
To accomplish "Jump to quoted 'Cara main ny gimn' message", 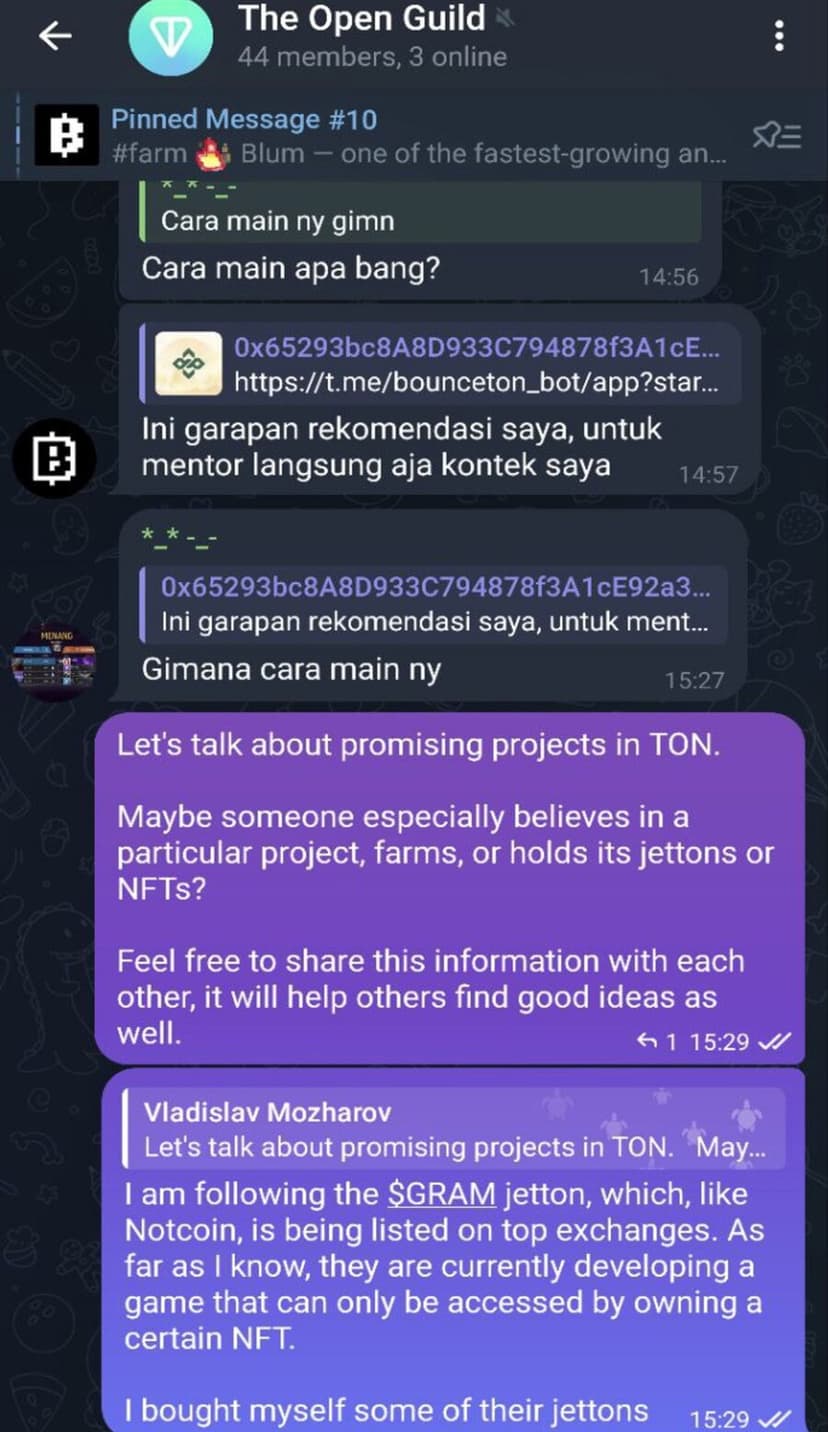I will click(420, 214).
